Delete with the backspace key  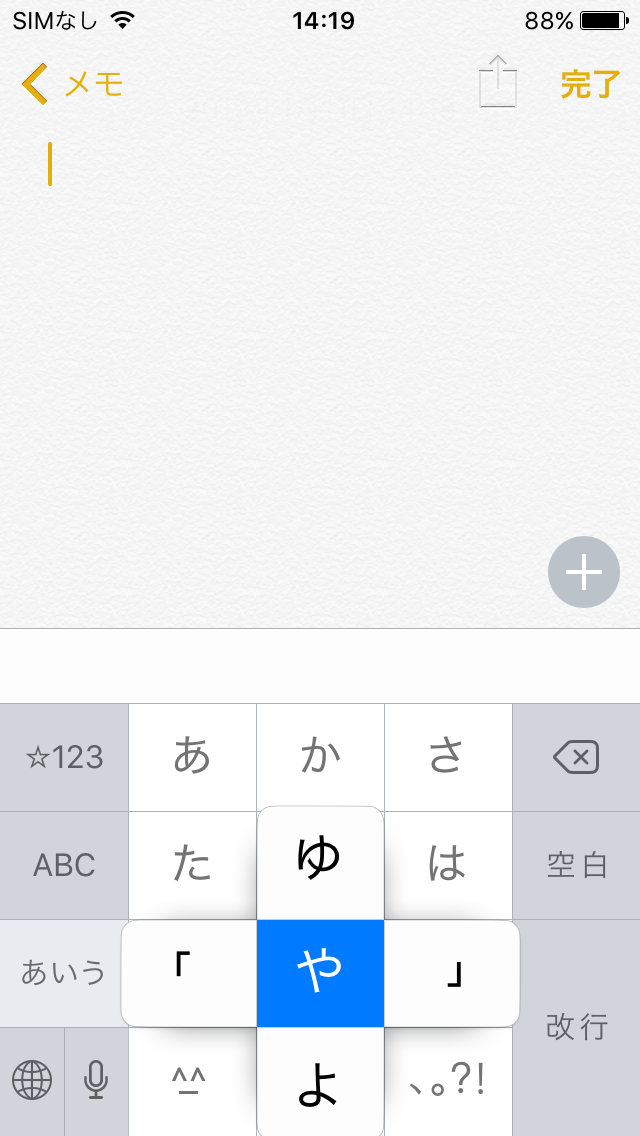(576, 758)
